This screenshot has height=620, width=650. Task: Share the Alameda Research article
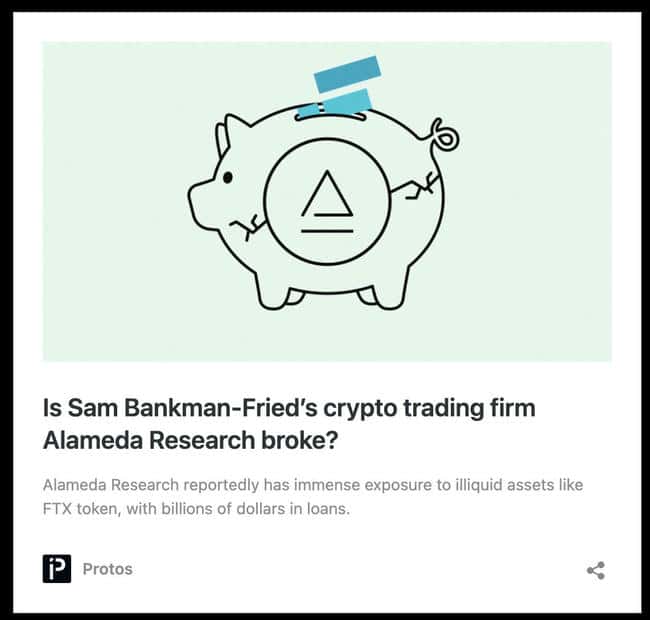pos(595,570)
